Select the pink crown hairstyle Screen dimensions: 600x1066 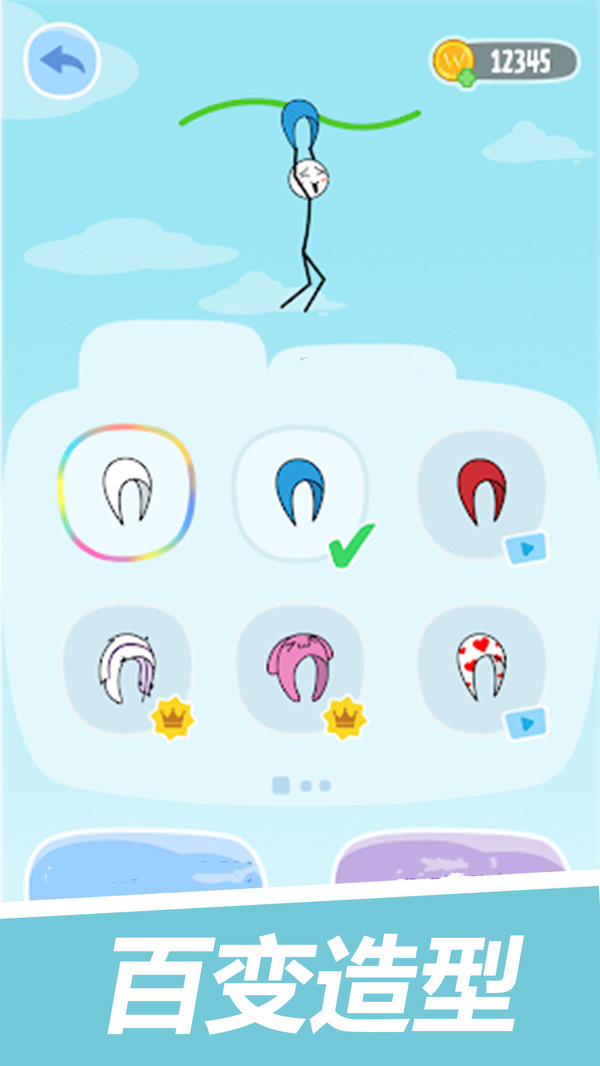pos(300,668)
